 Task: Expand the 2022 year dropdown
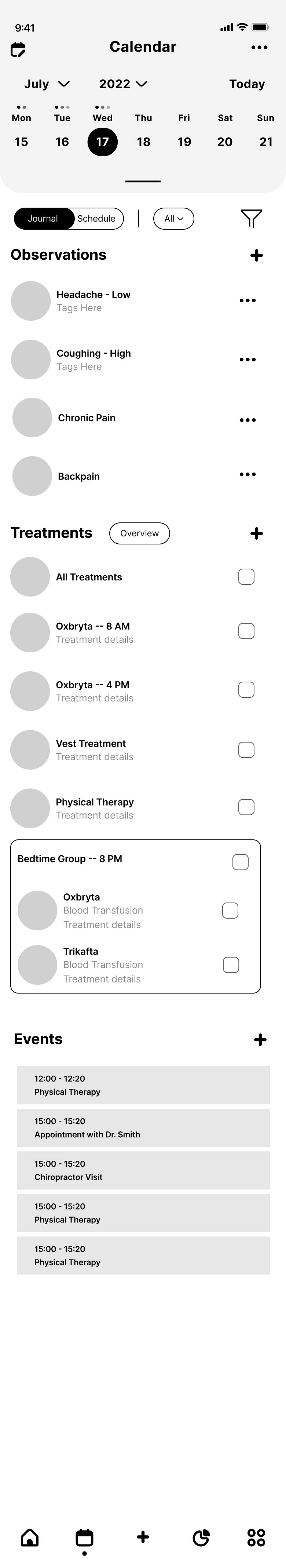(123, 84)
